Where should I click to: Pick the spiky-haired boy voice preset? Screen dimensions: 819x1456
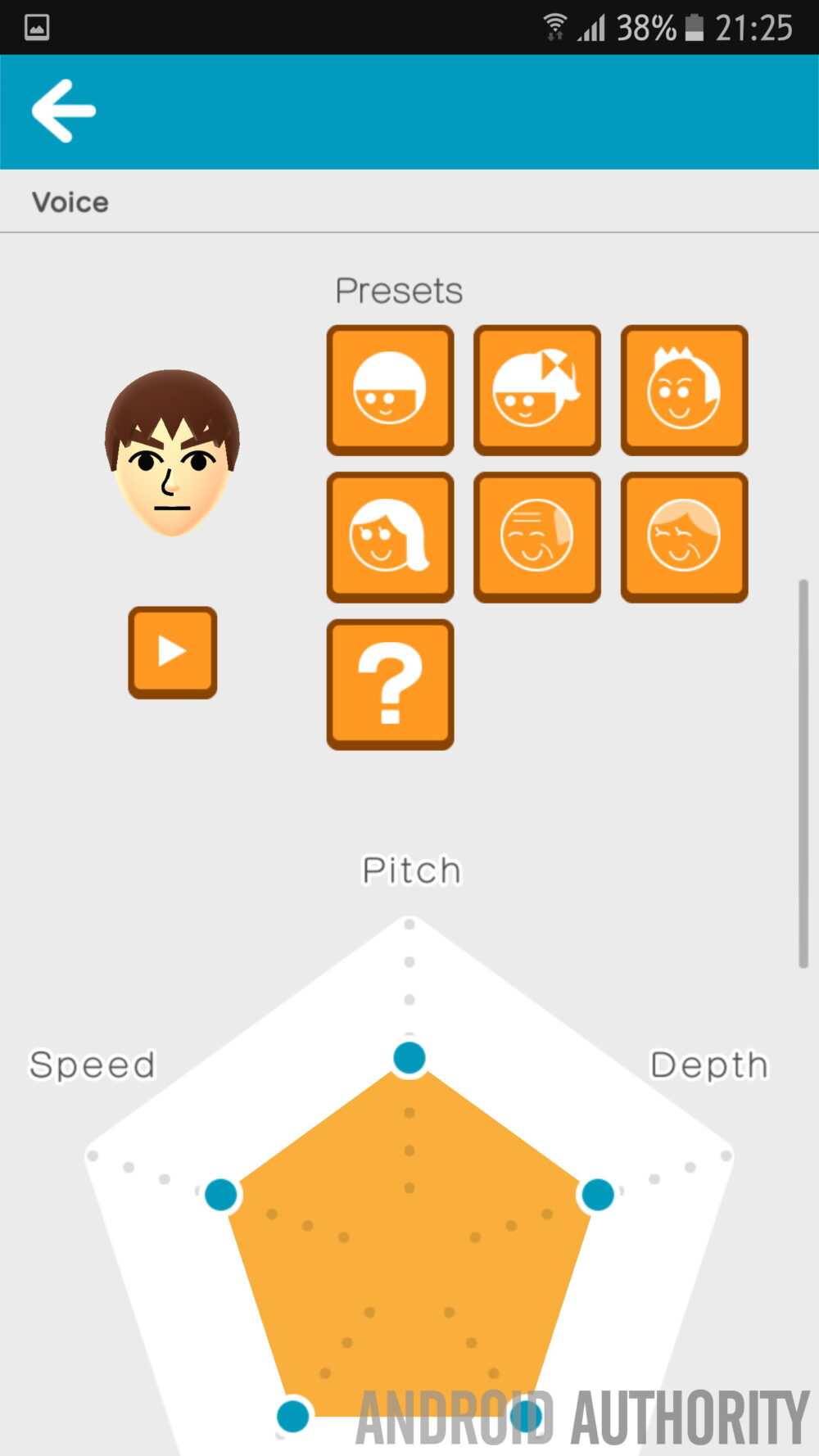[x=684, y=390]
